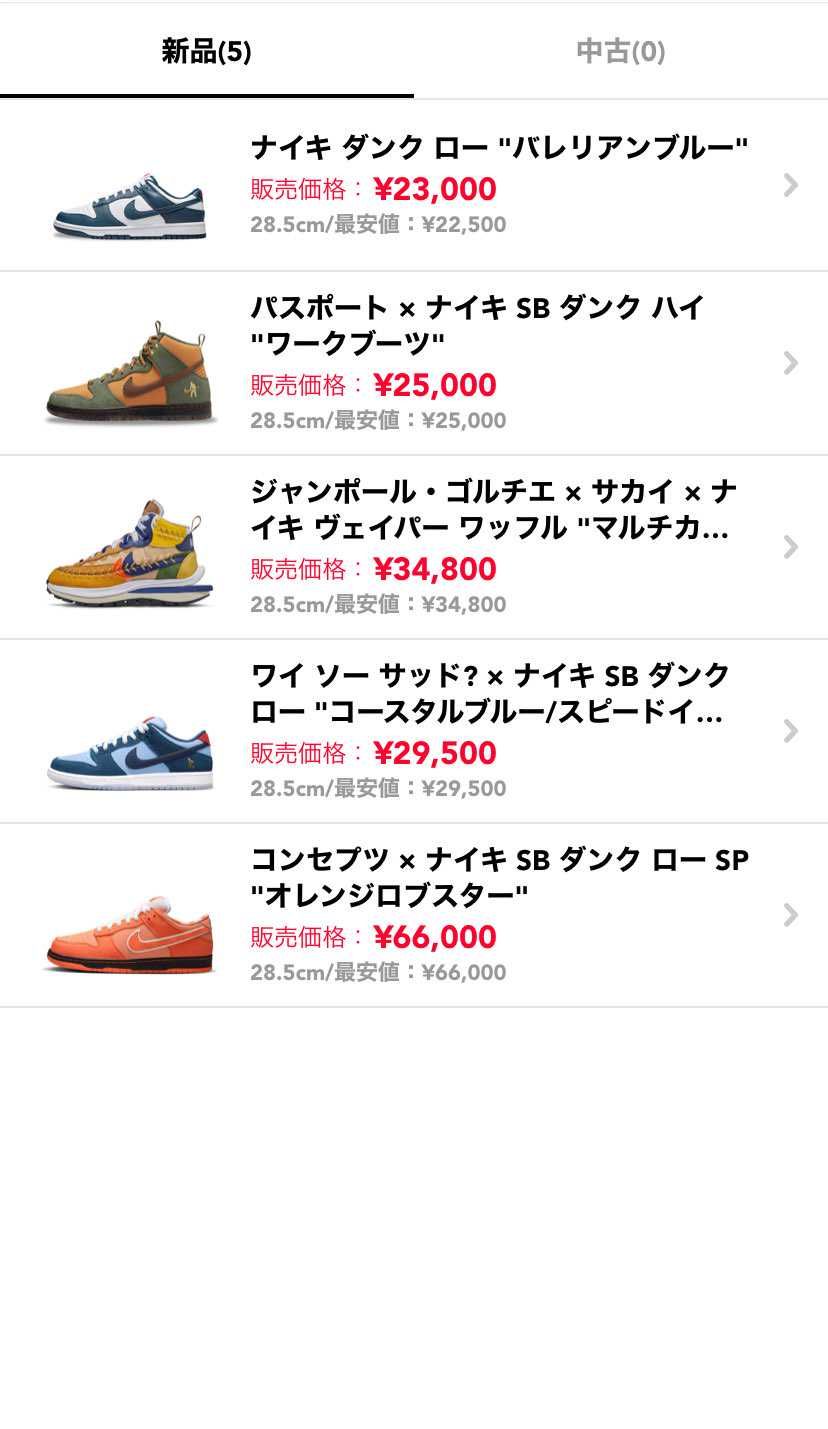This screenshot has height=1429, width=828.
Task: Open chevron beside コンセプツ オレンジロブスター listing
Action: [791, 915]
